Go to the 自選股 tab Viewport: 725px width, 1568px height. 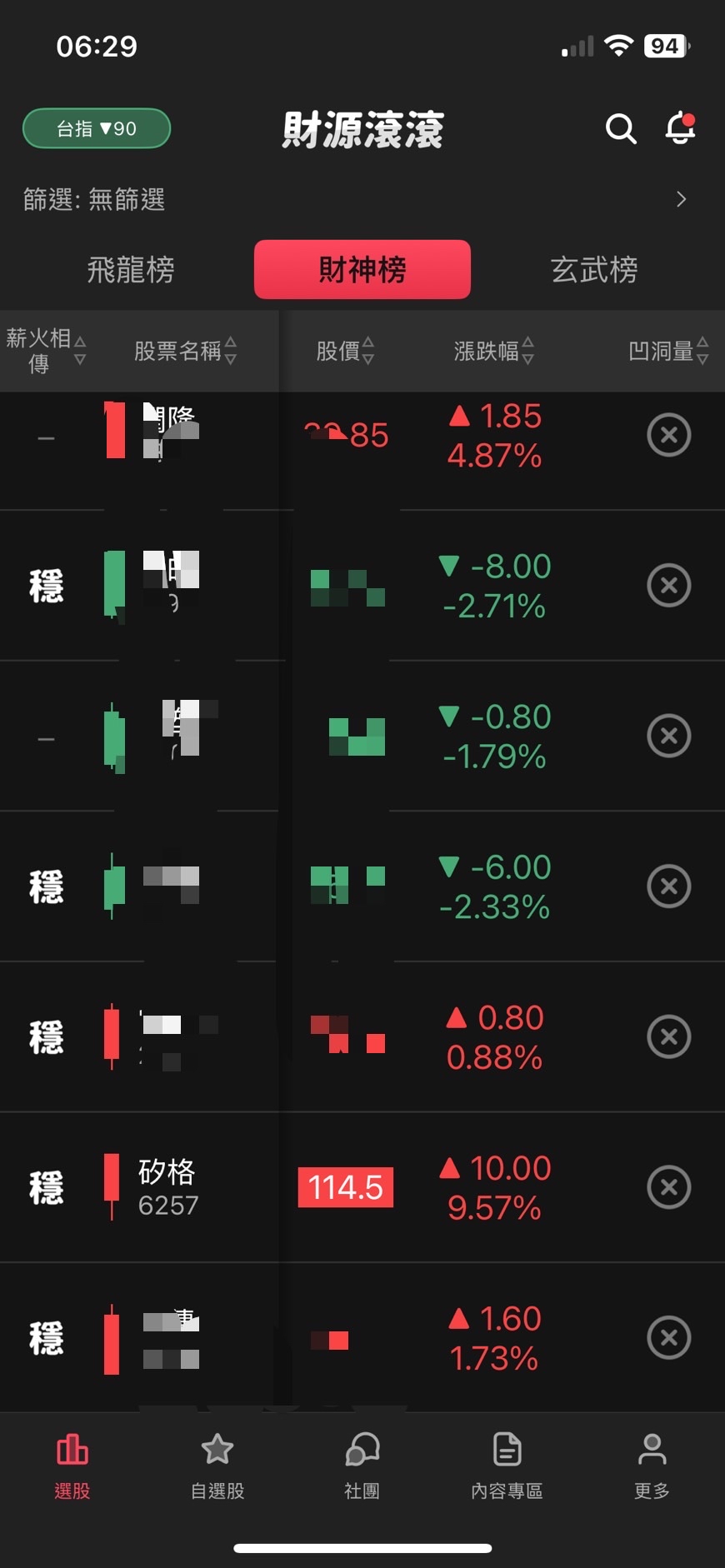click(217, 1466)
